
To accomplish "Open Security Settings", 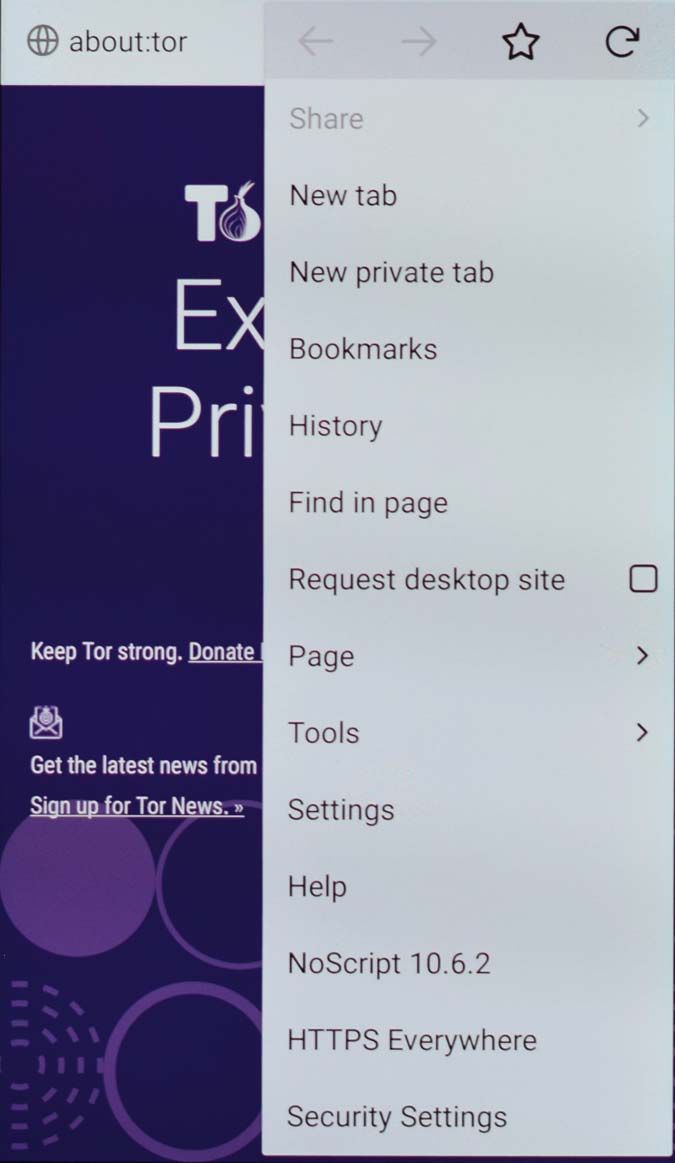I will coord(469,1116).
